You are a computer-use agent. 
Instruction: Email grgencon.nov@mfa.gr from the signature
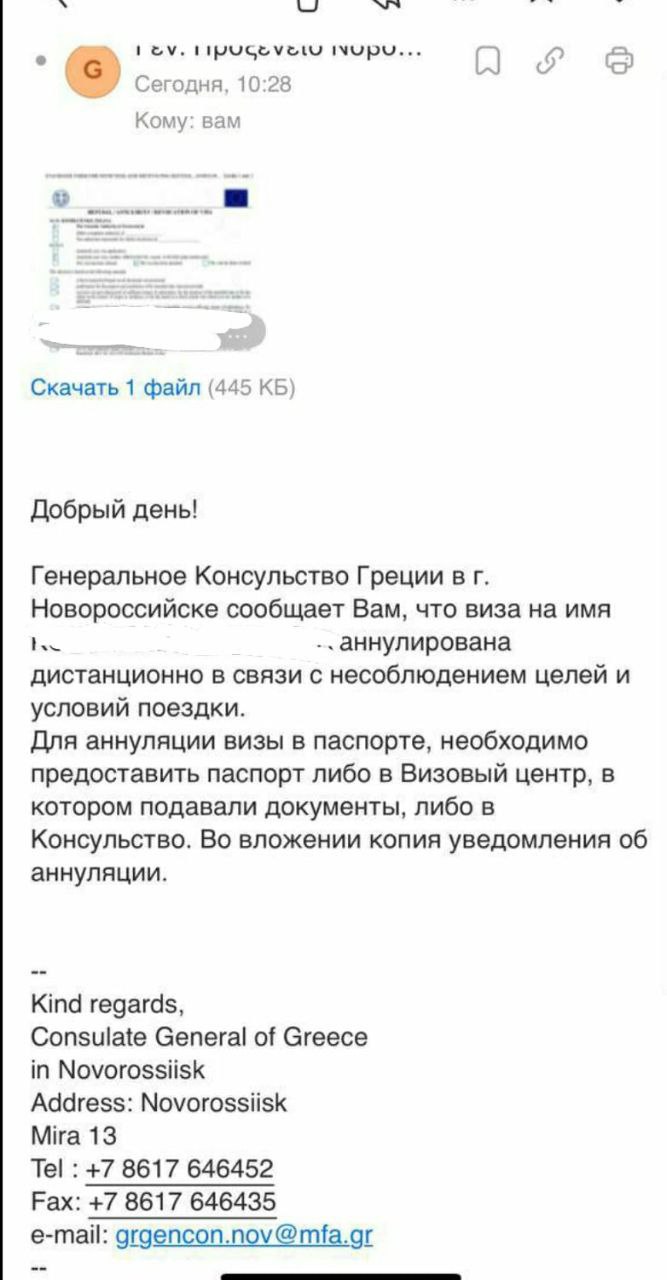point(244,1234)
